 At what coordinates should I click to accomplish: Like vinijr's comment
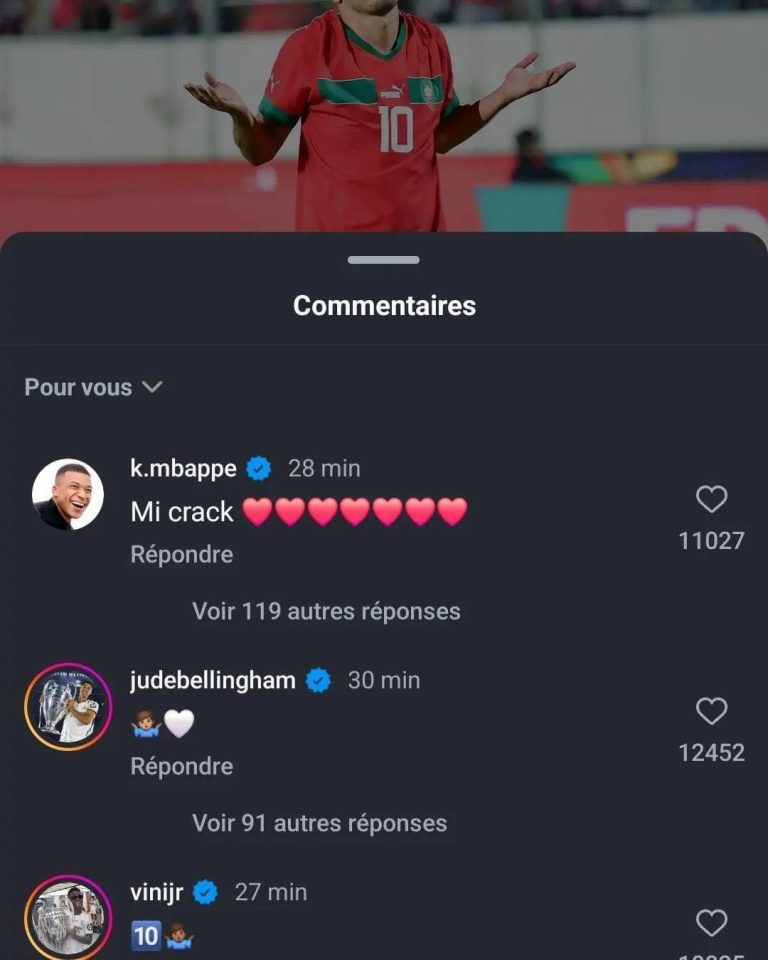(711, 923)
